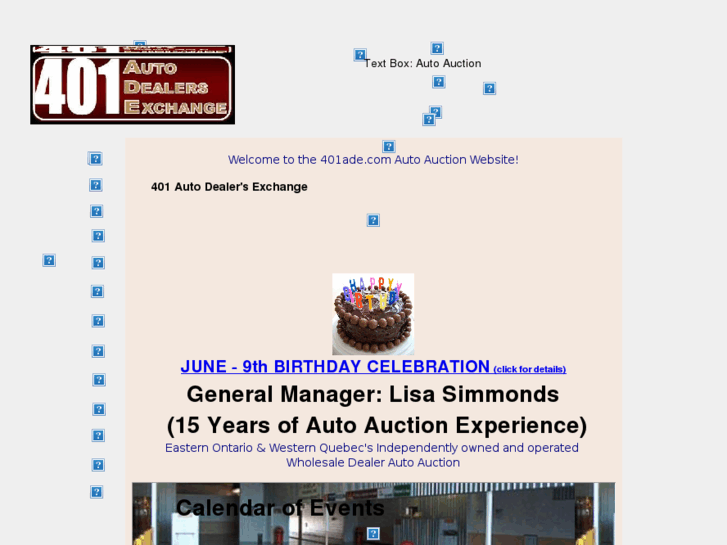
Task: Open the June 9th Birthday Celebration link
Action: point(335,367)
